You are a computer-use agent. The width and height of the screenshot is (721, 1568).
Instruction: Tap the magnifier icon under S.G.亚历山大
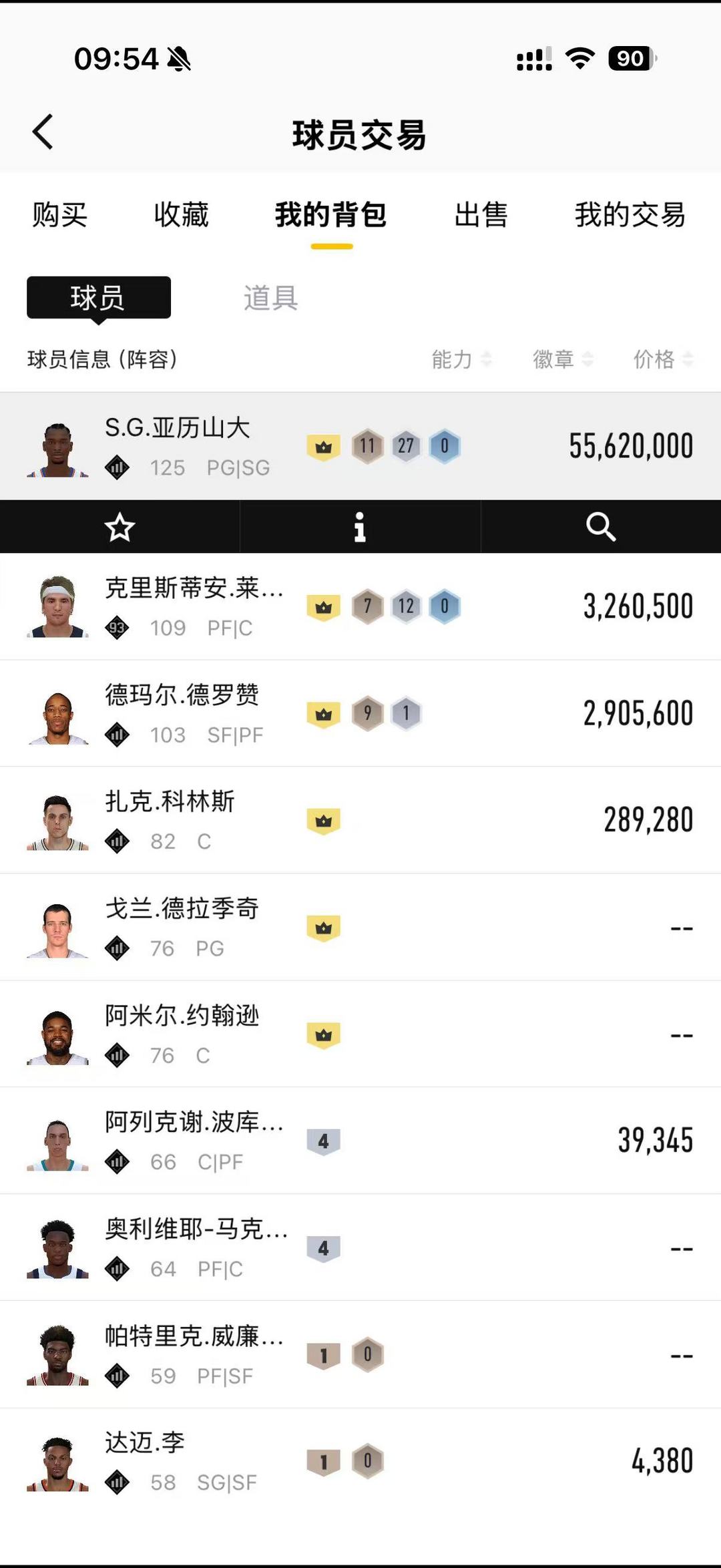click(600, 527)
